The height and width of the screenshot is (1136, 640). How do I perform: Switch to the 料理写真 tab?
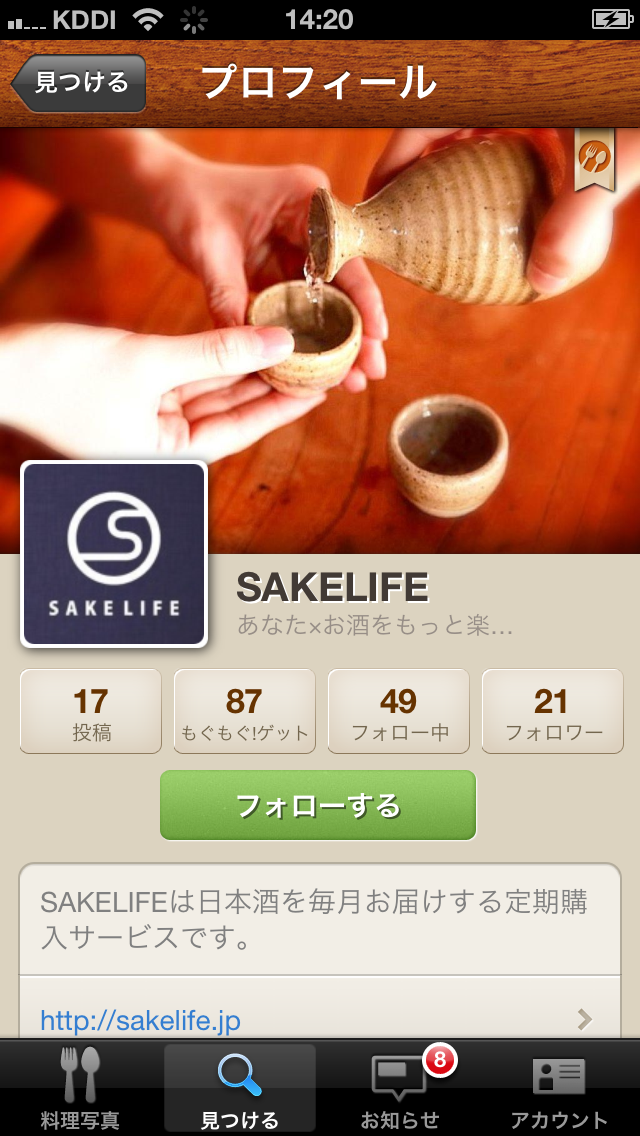coord(80,1088)
